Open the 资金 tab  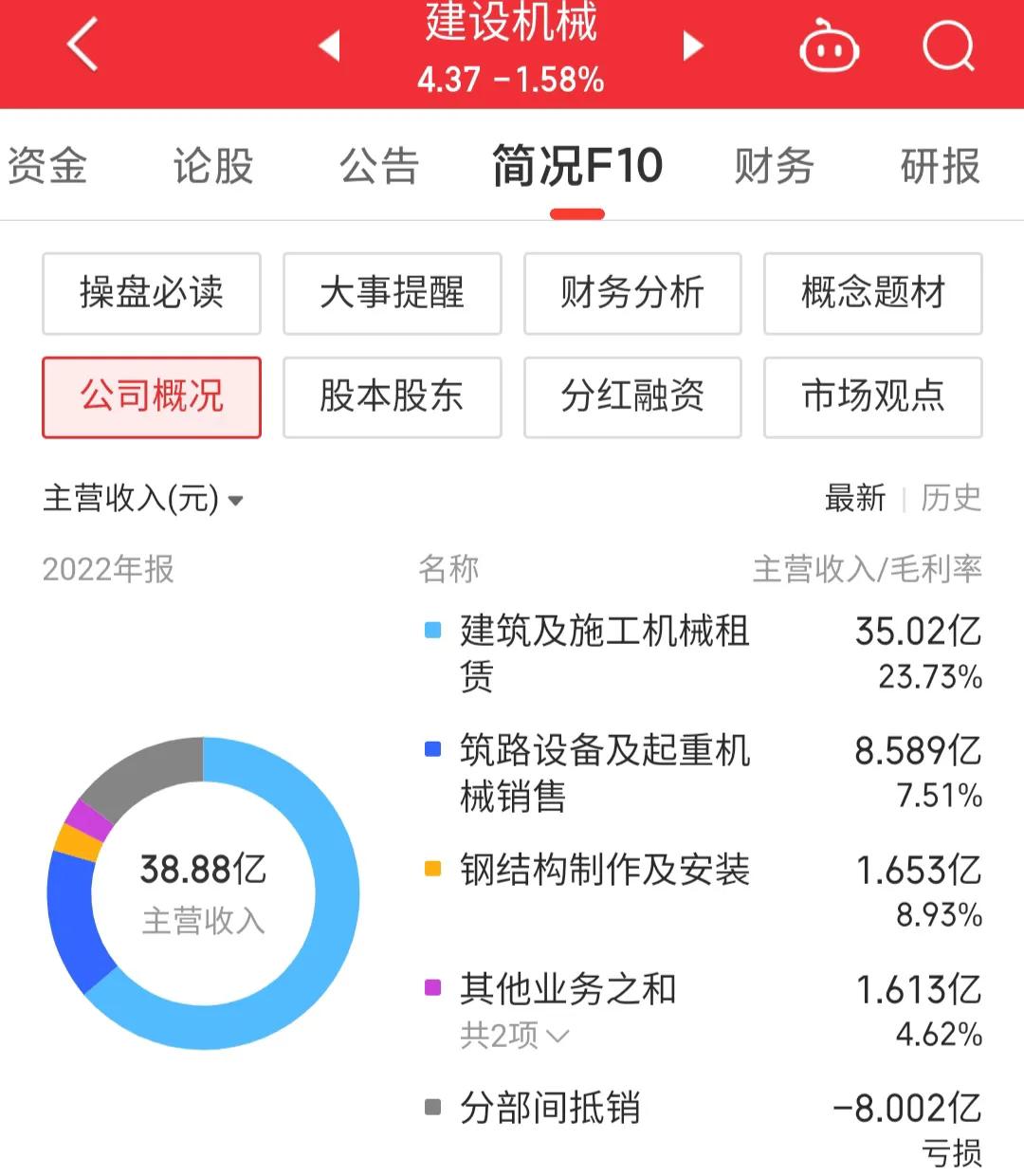pos(47,166)
